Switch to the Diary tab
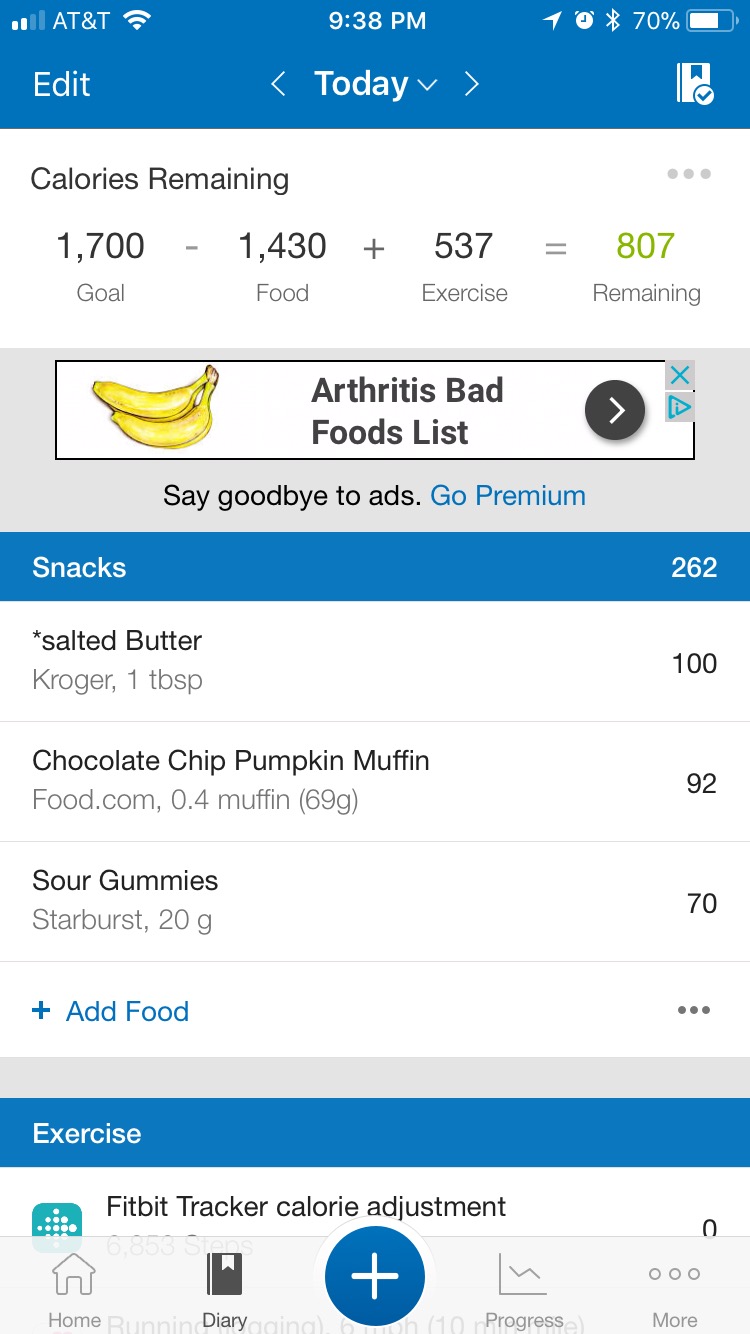This screenshot has height=1334, width=750. (224, 1289)
